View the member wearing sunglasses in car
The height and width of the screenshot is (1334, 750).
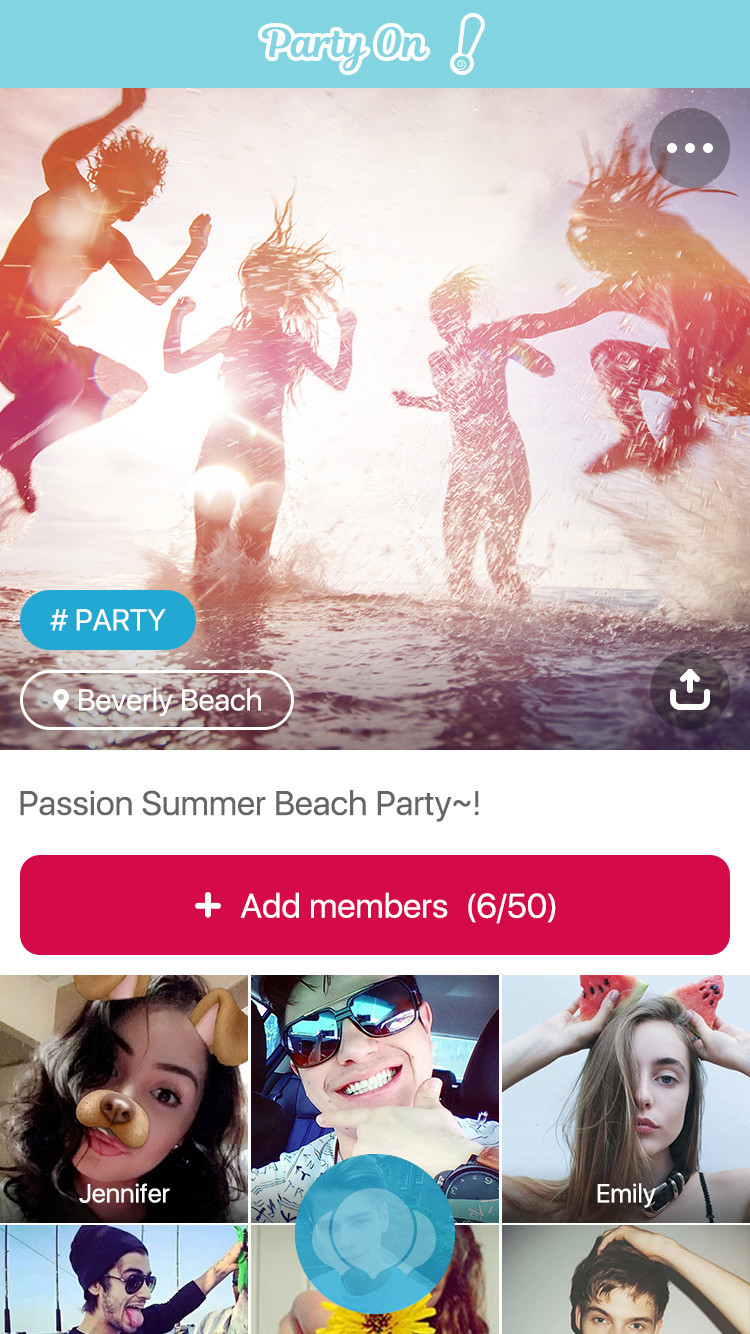[375, 1060]
